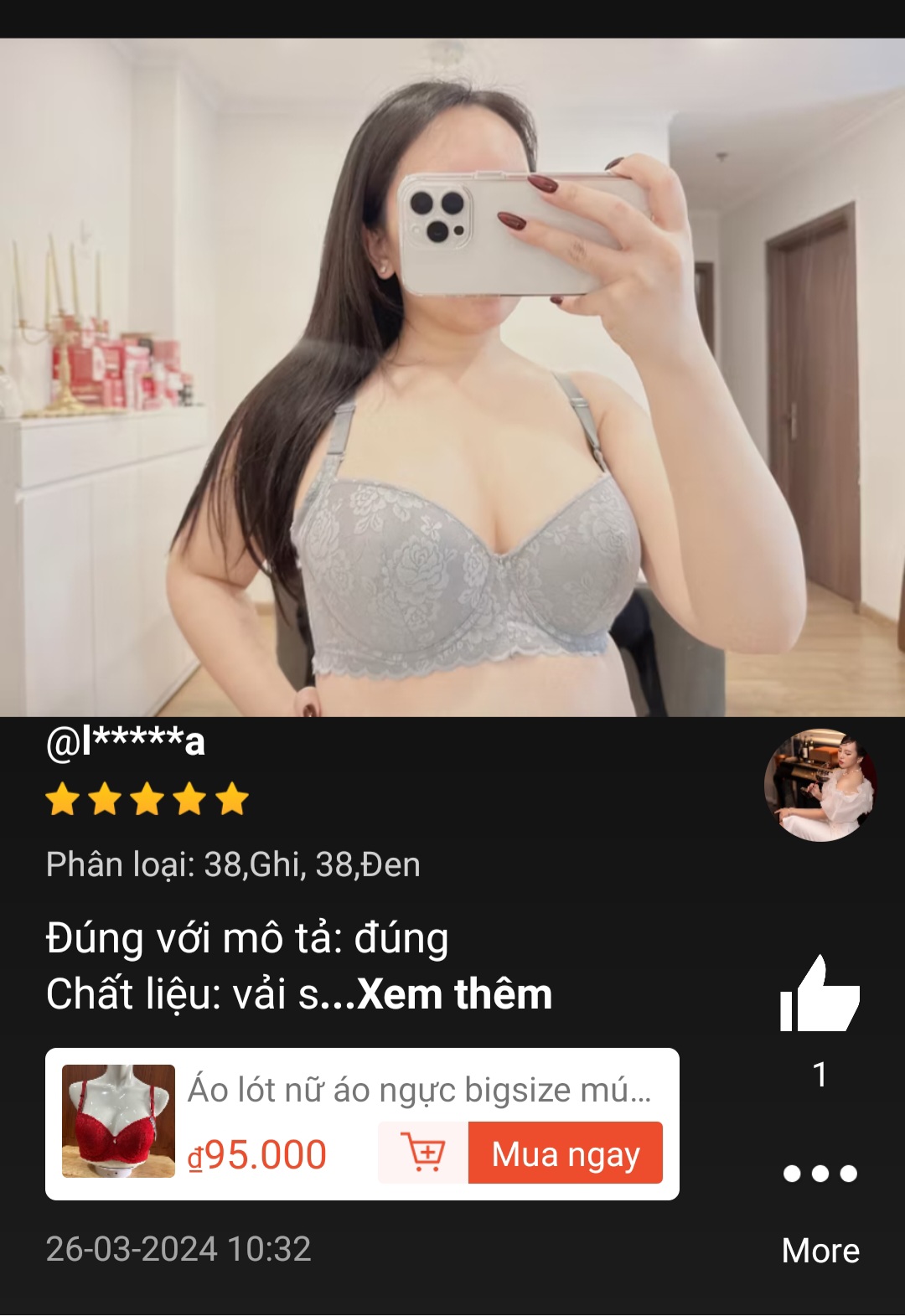The image size is (905, 1316).
Task: Open the reviewer's profile avatar
Action: 820,785
